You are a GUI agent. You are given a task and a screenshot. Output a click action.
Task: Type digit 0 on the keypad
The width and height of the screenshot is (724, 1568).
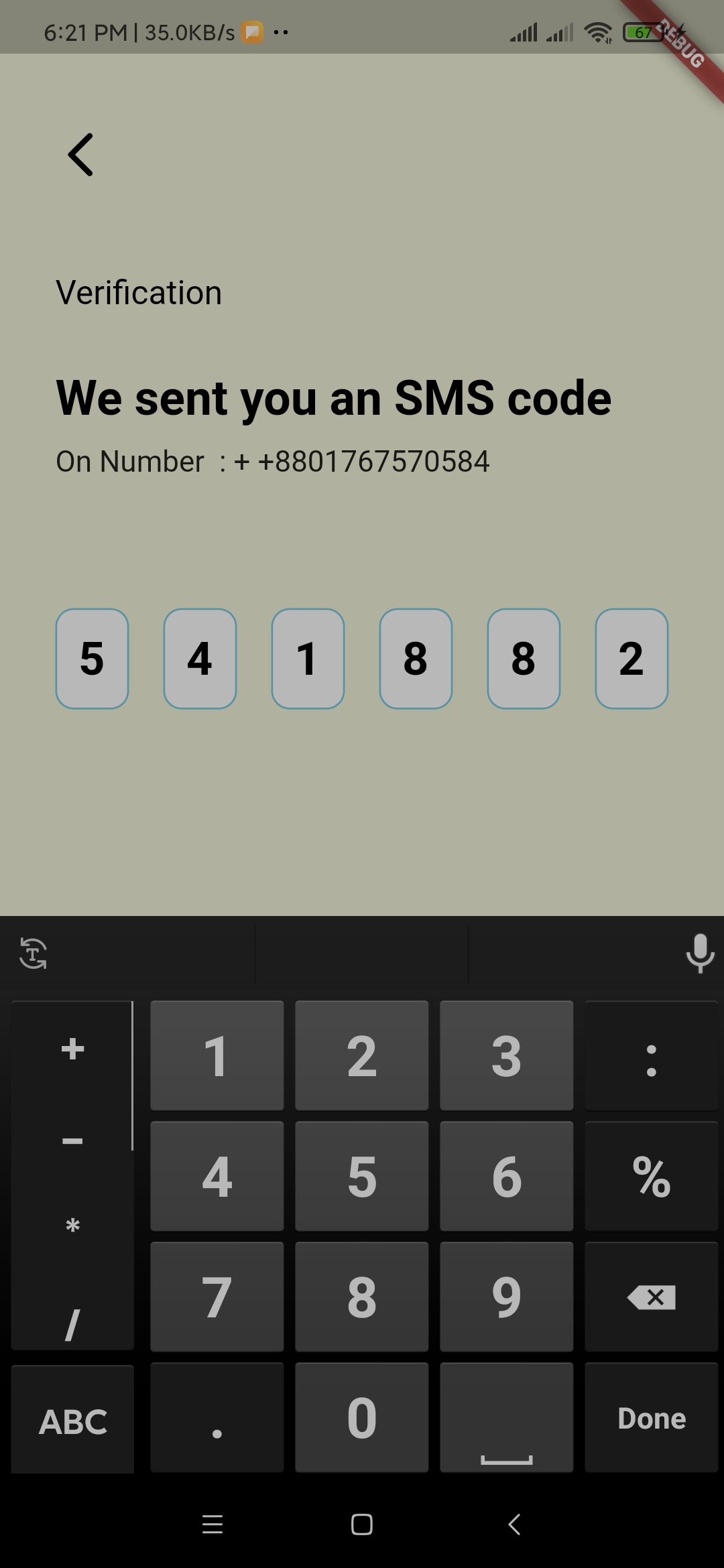click(x=361, y=1418)
